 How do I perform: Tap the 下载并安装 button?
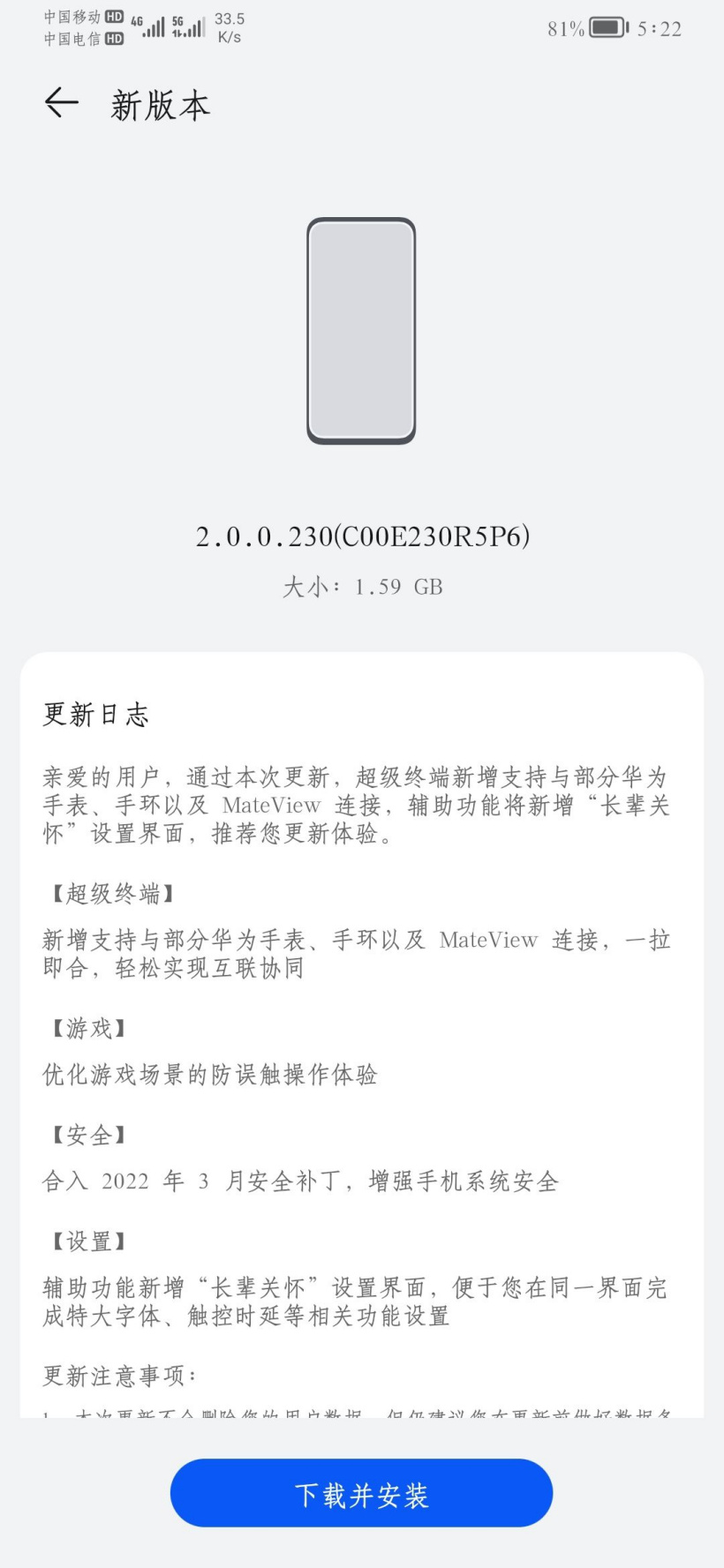(x=361, y=1495)
